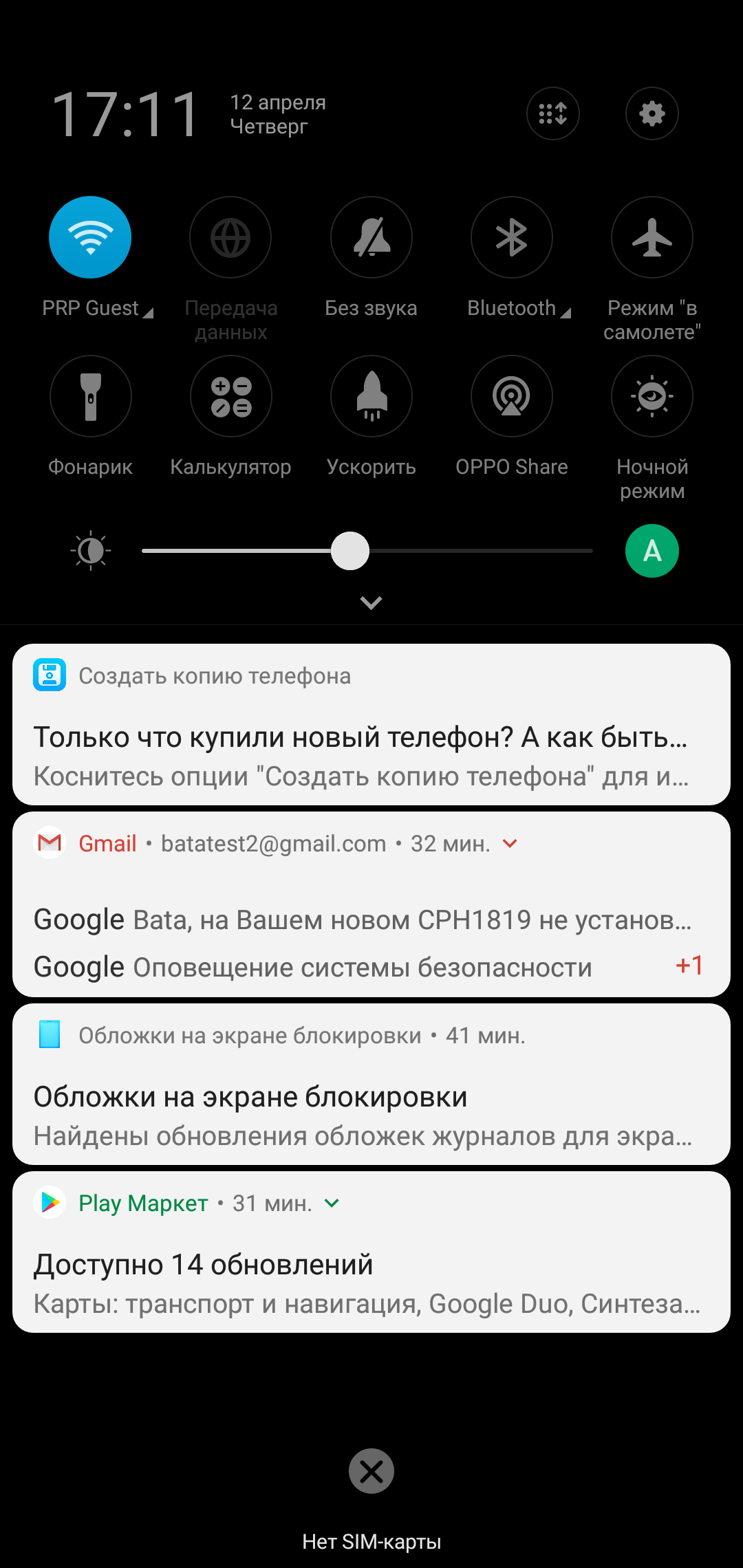The height and width of the screenshot is (1568, 743).
Task: Clear all notifications with X button
Action: [x=371, y=1471]
